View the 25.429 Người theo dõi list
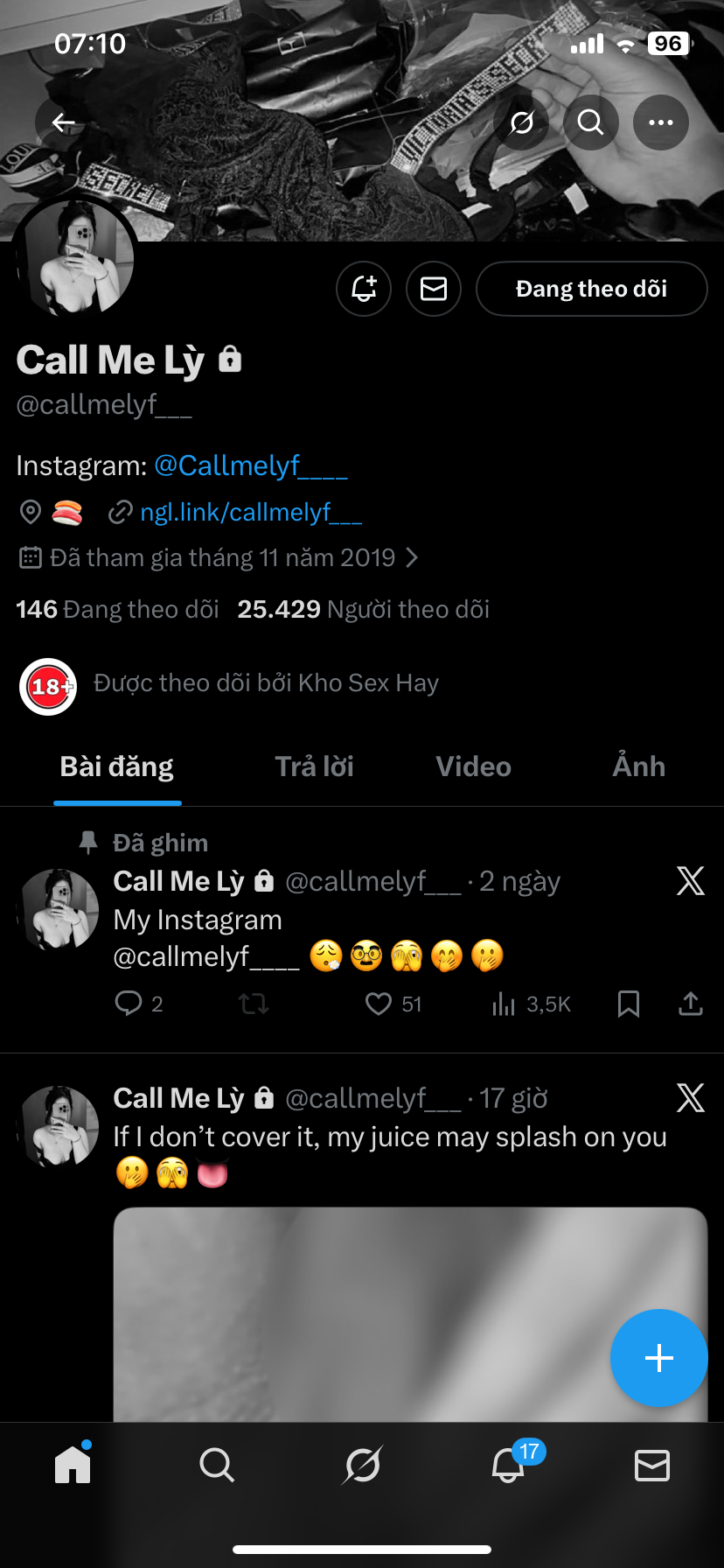This screenshot has width=724, height=1568. coord(363,610)
